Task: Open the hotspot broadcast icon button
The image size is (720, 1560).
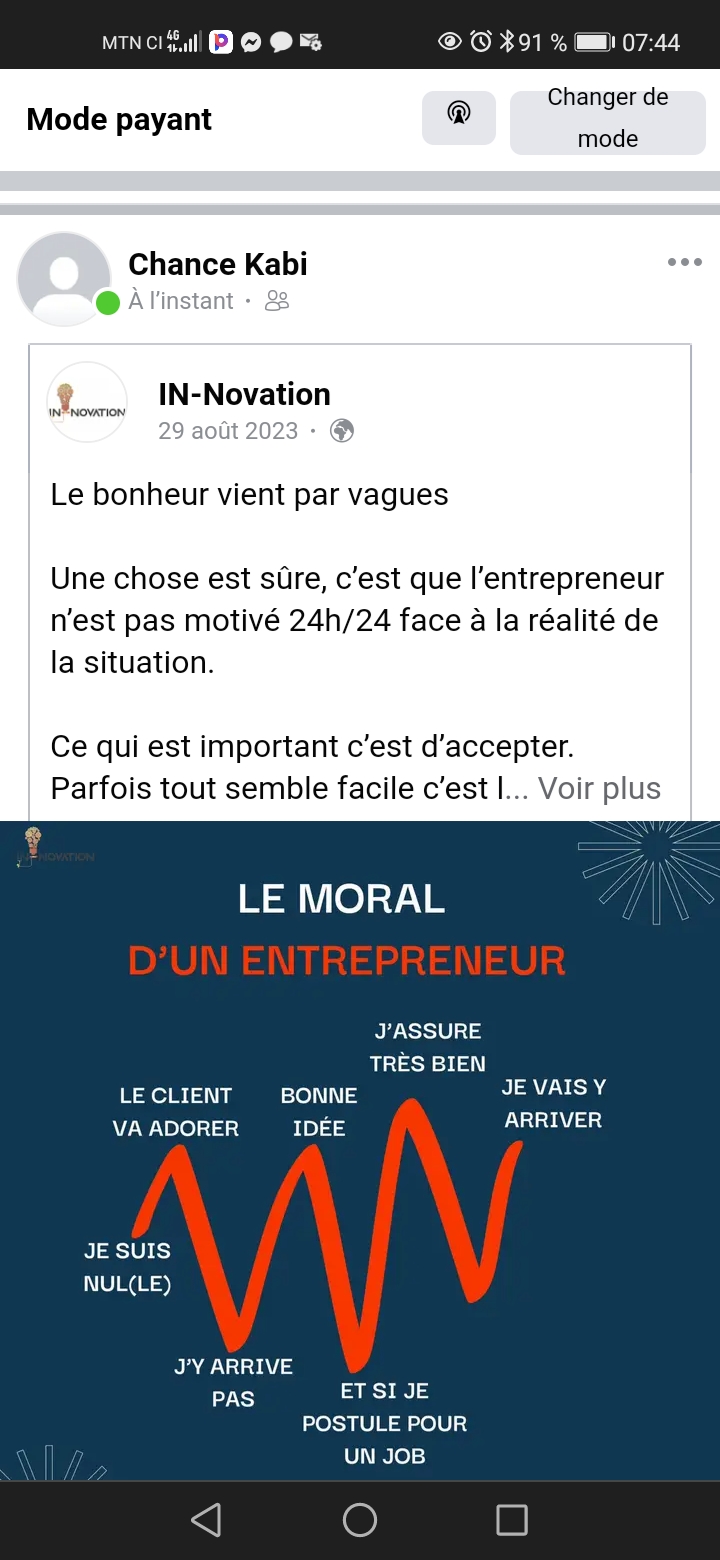Action: pyautogui.click(x=458, y=117)
